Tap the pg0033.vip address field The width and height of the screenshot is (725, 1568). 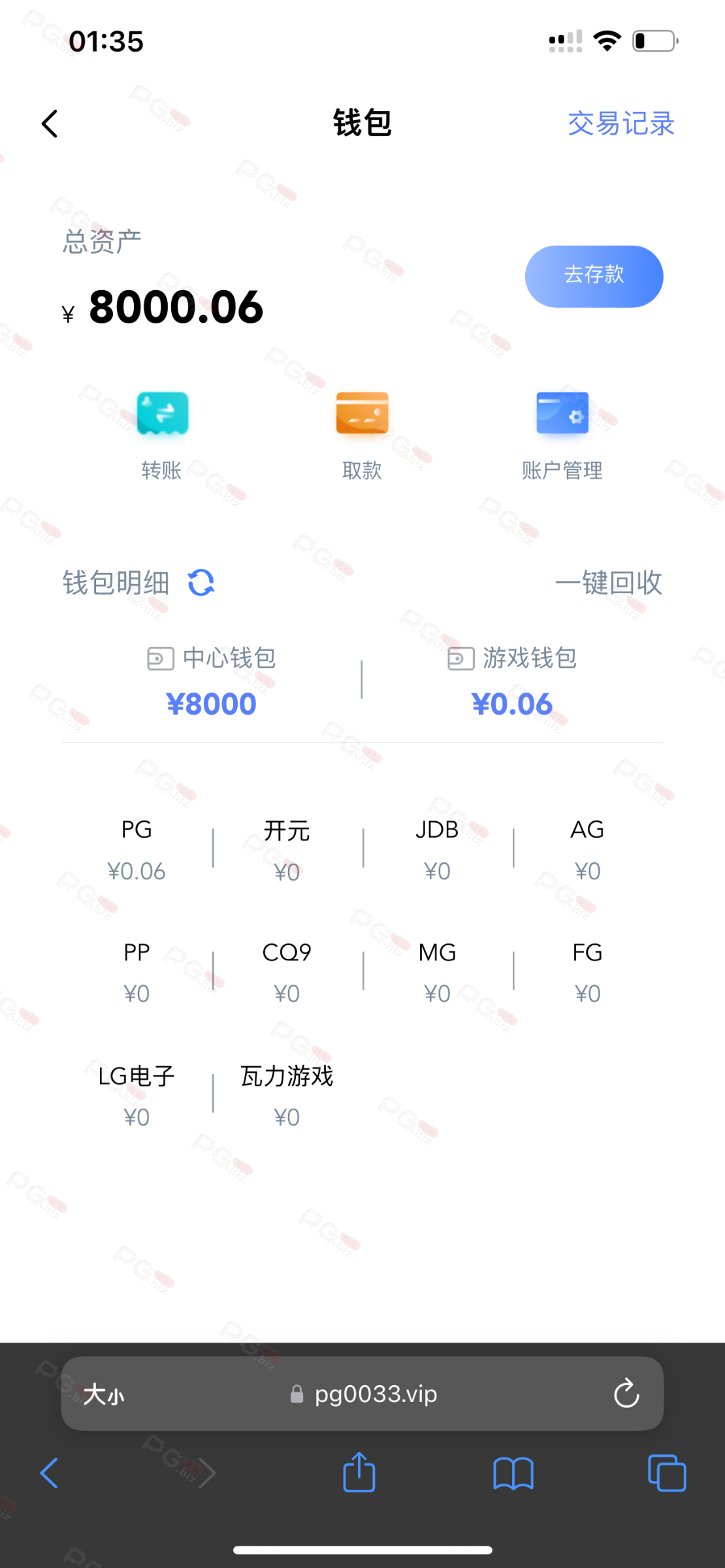(362, 1394)
